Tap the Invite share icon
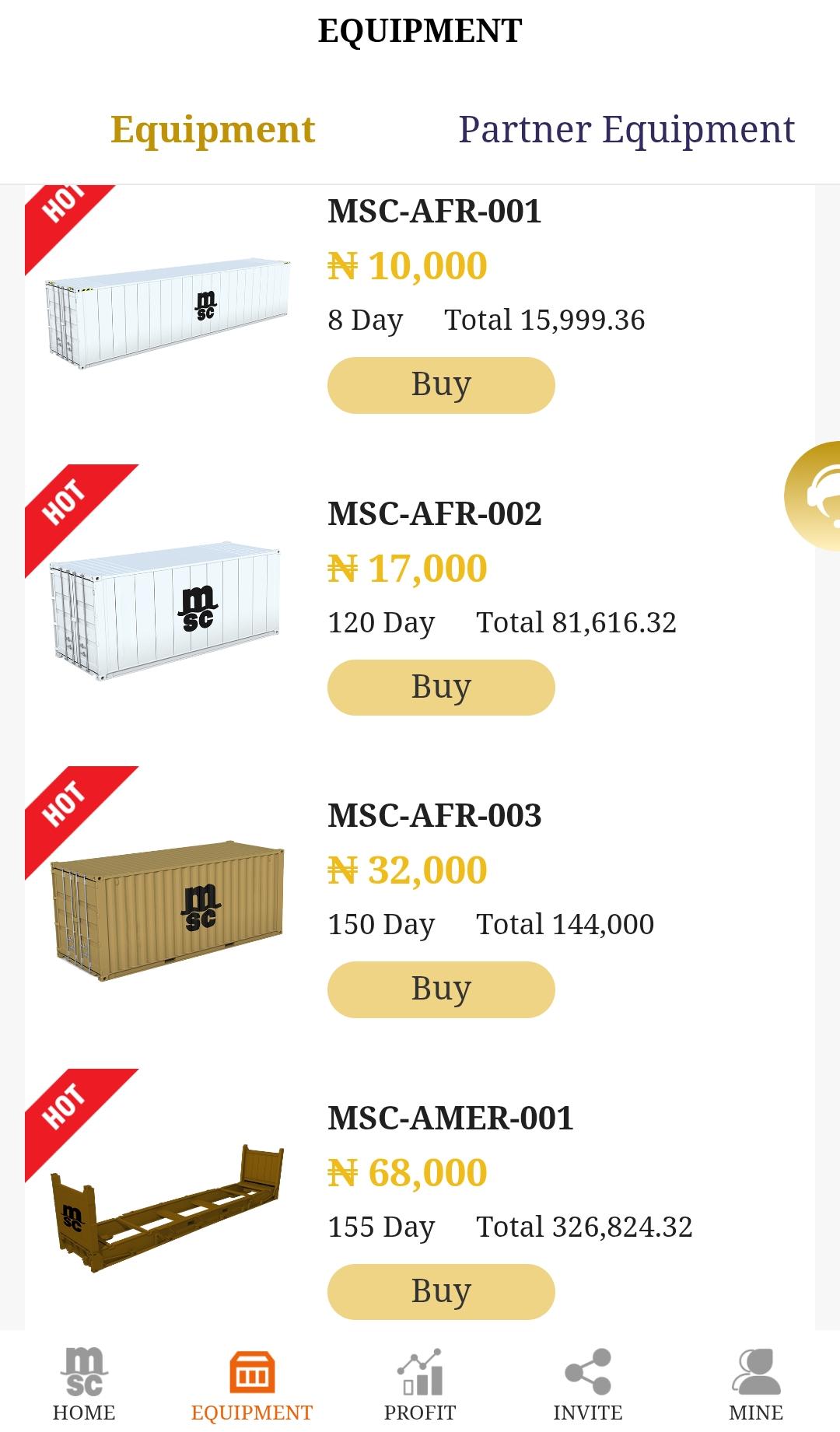 click(x=587, y=1381)
